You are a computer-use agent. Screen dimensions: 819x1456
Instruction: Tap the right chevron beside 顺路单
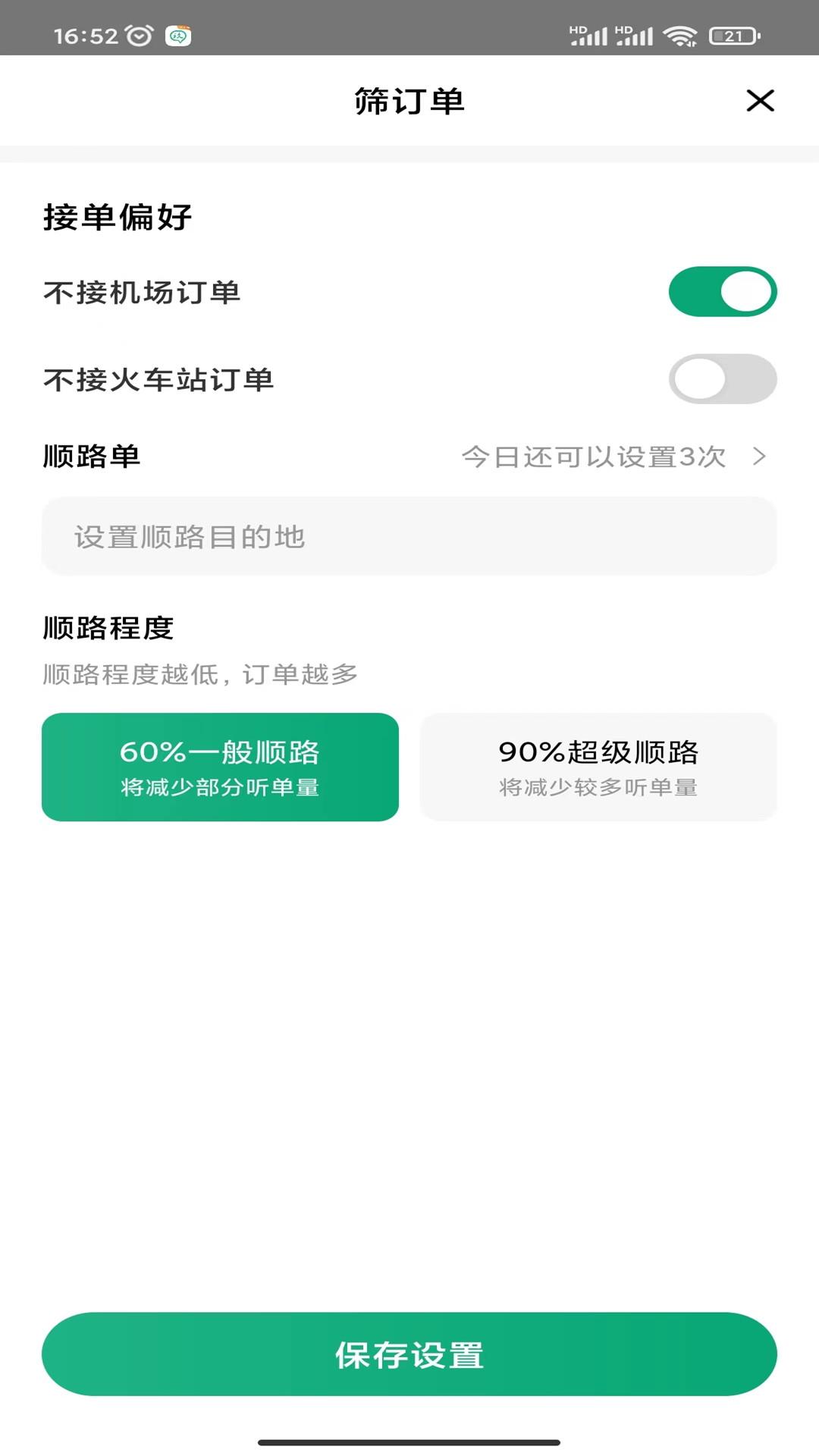[x=759, y=456]
